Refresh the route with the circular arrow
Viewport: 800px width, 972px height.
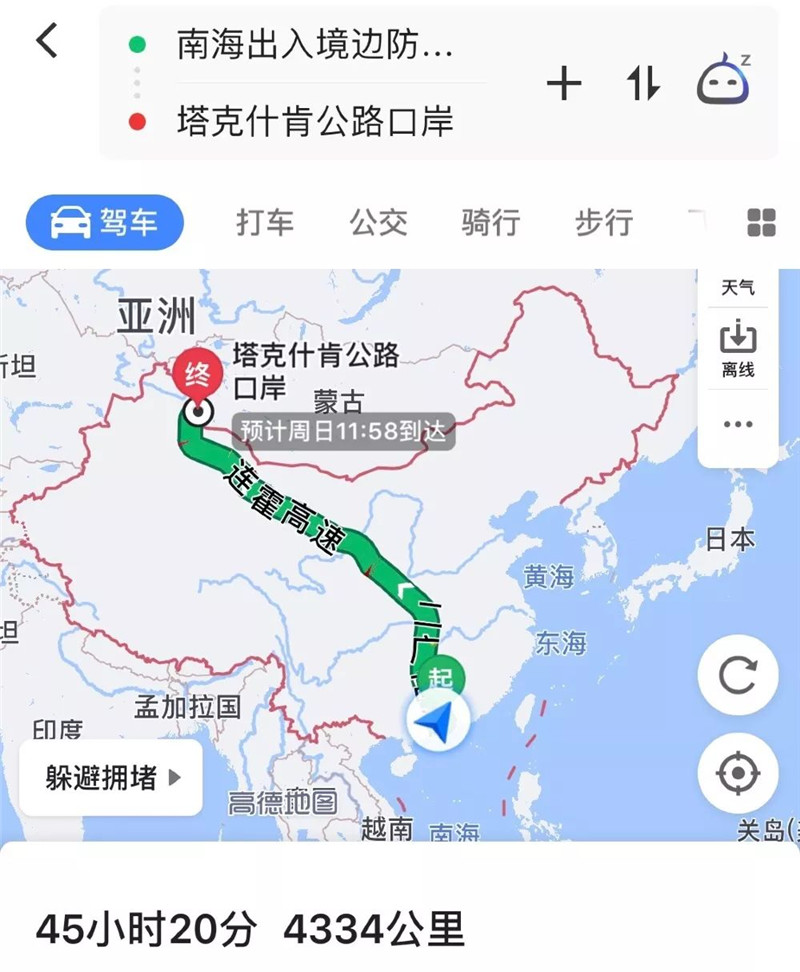click(738, 676)
